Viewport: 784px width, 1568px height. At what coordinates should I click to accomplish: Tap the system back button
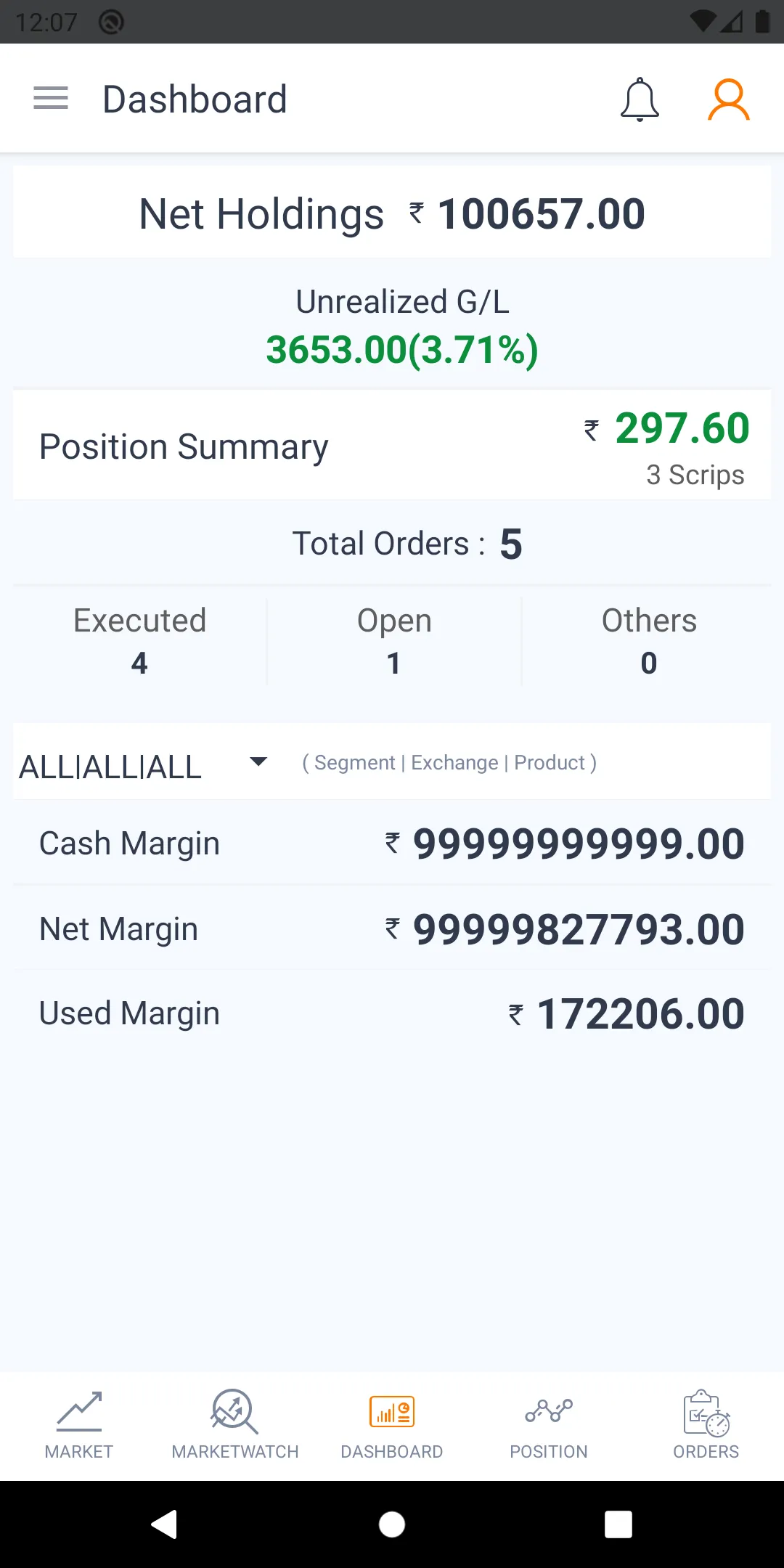pos(165,1524)
